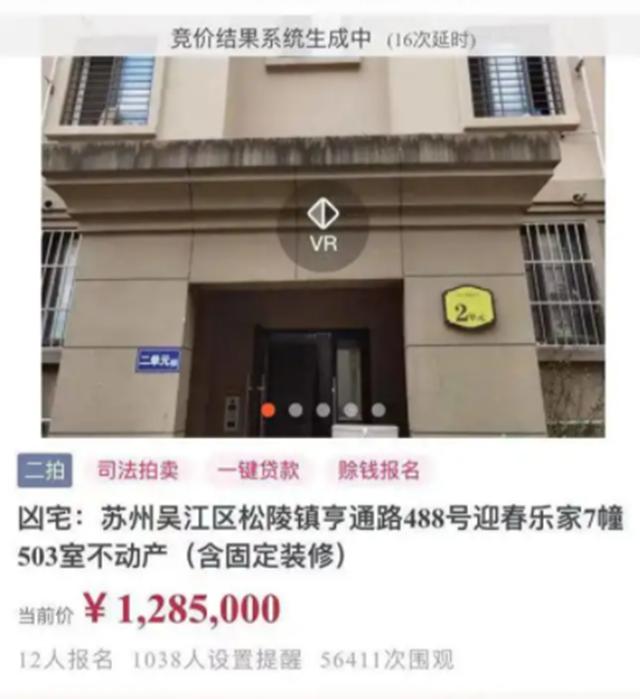Tap the 司法拍卖 tag
The height and width of the screenshot is (699, 640).
coord(137,470)
